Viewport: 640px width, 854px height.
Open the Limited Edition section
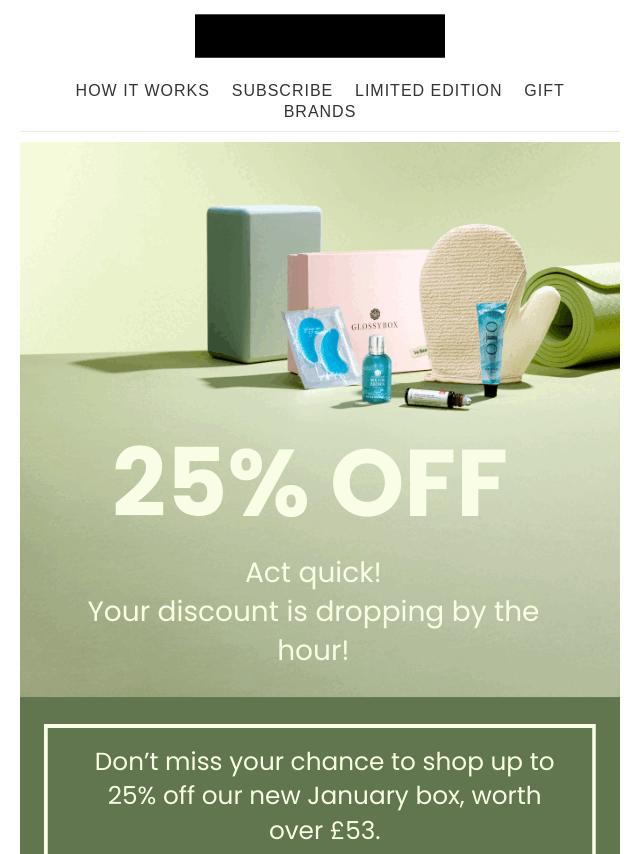428,90
